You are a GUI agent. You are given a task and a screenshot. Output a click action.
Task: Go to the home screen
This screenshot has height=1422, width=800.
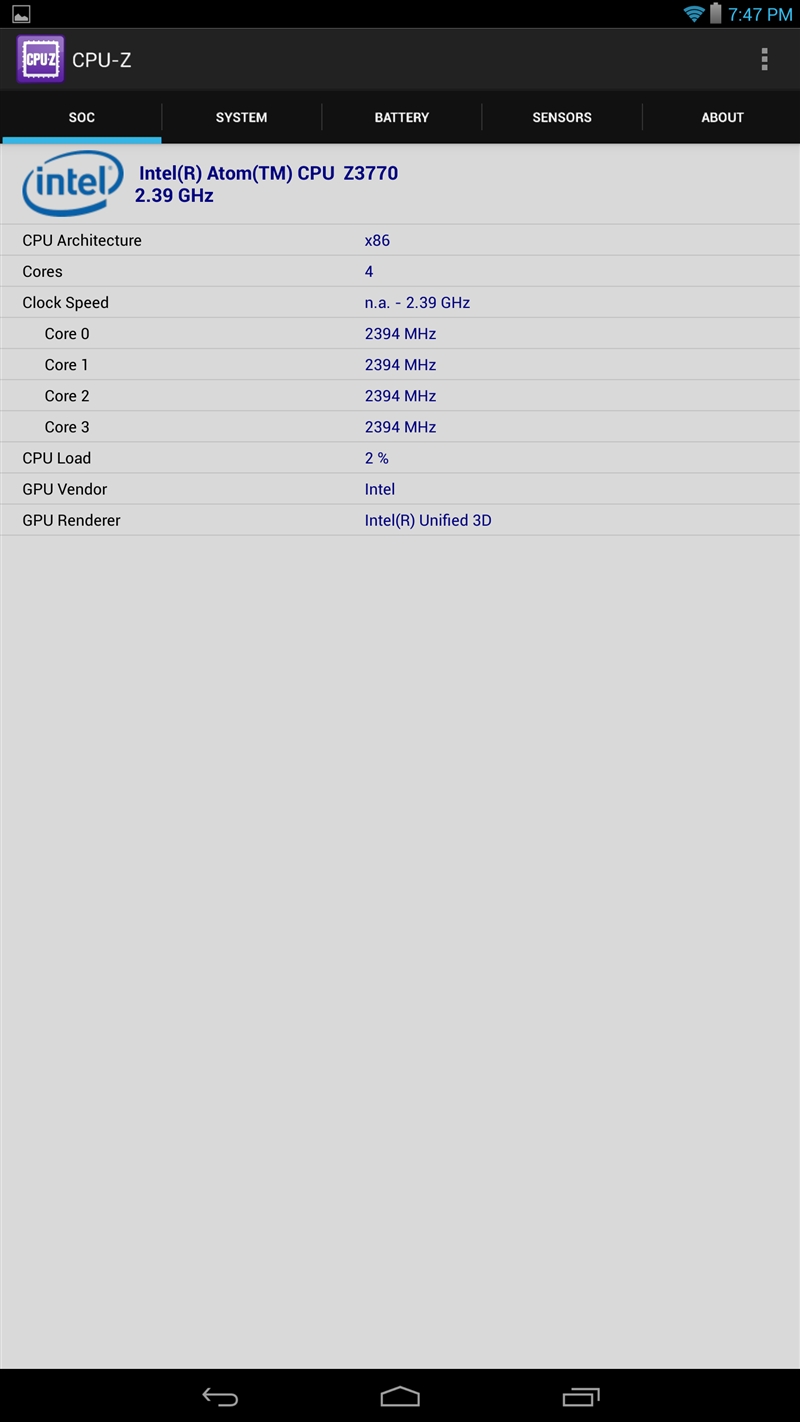pyautogui.click(x=400, y=1396)
